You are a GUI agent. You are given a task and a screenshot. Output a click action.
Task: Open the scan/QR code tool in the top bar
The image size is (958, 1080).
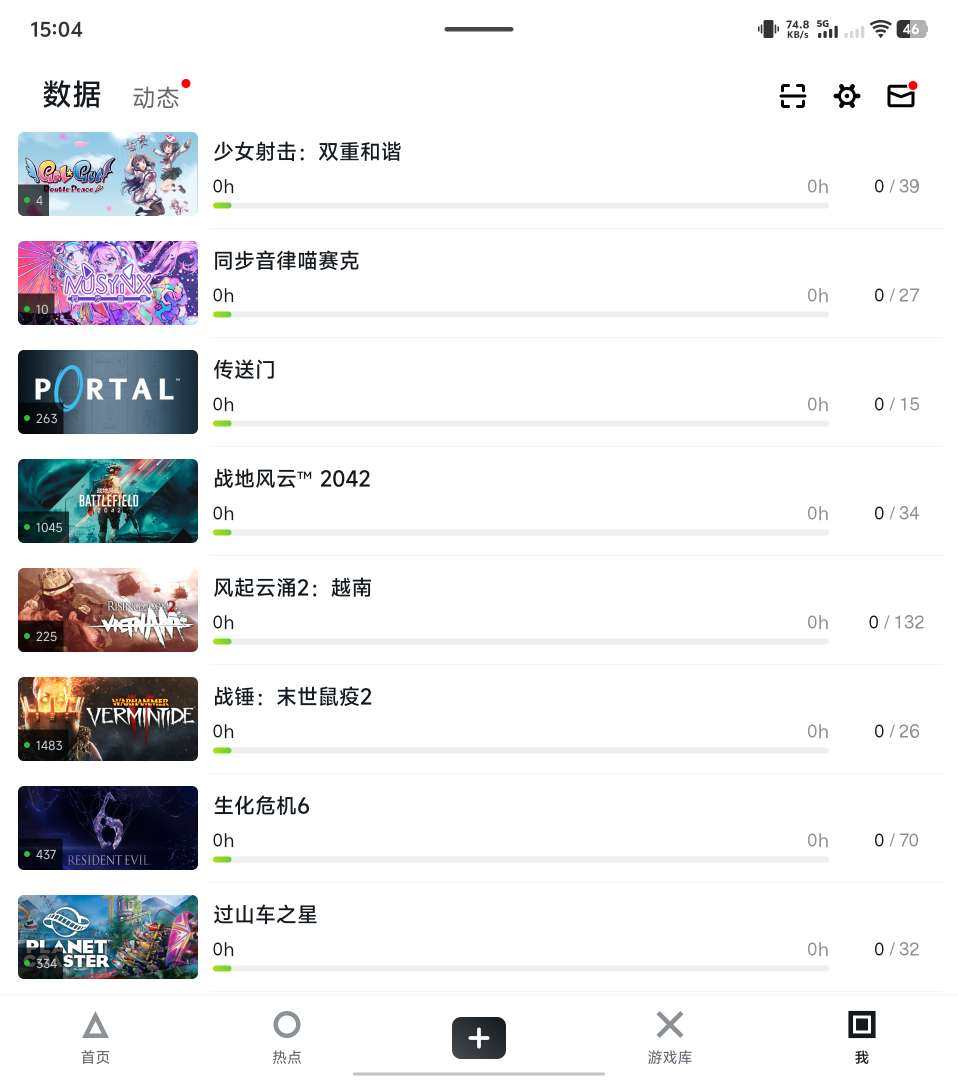click(792, 96)
